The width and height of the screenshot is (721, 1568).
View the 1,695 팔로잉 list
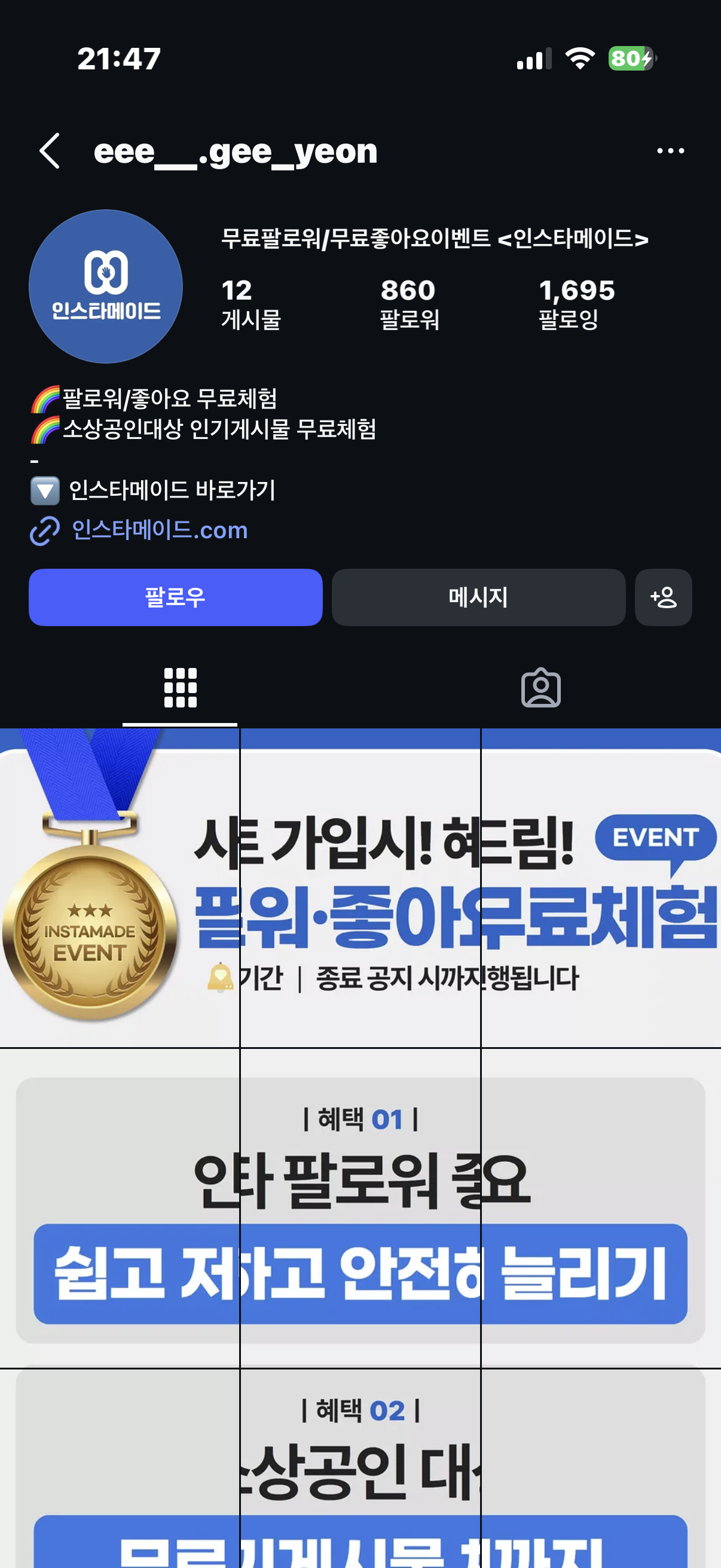pyautogui.click(x=576, y=304)
